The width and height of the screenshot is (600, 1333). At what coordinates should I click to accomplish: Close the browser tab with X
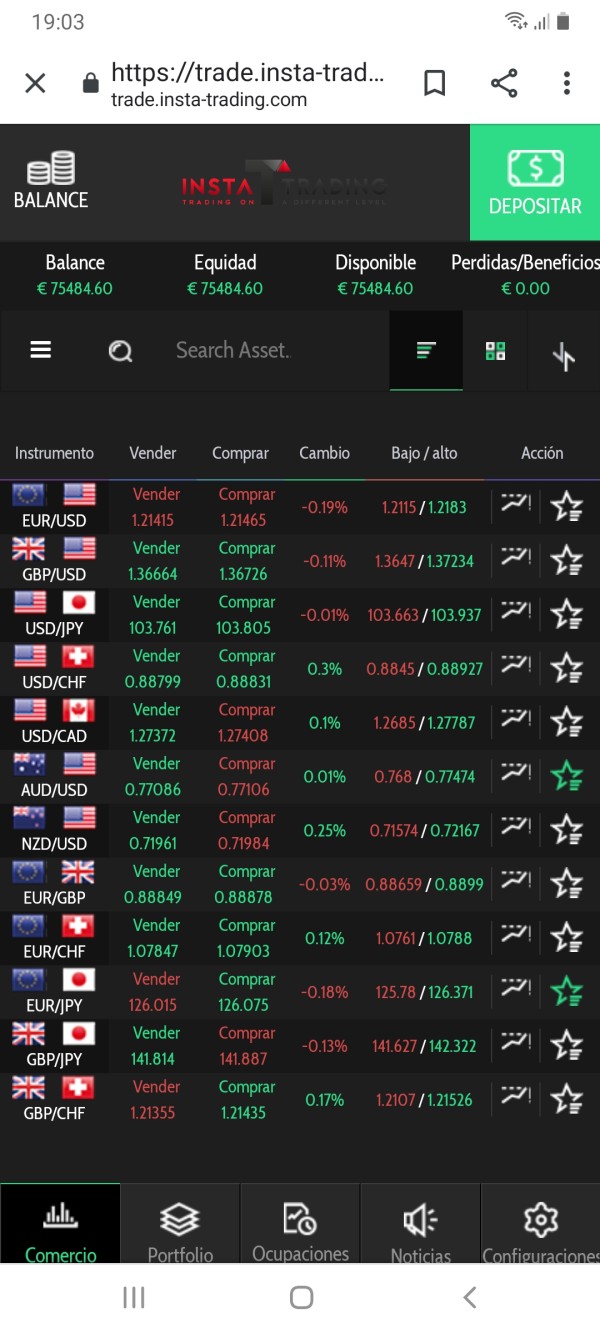(x=35, y=83)
